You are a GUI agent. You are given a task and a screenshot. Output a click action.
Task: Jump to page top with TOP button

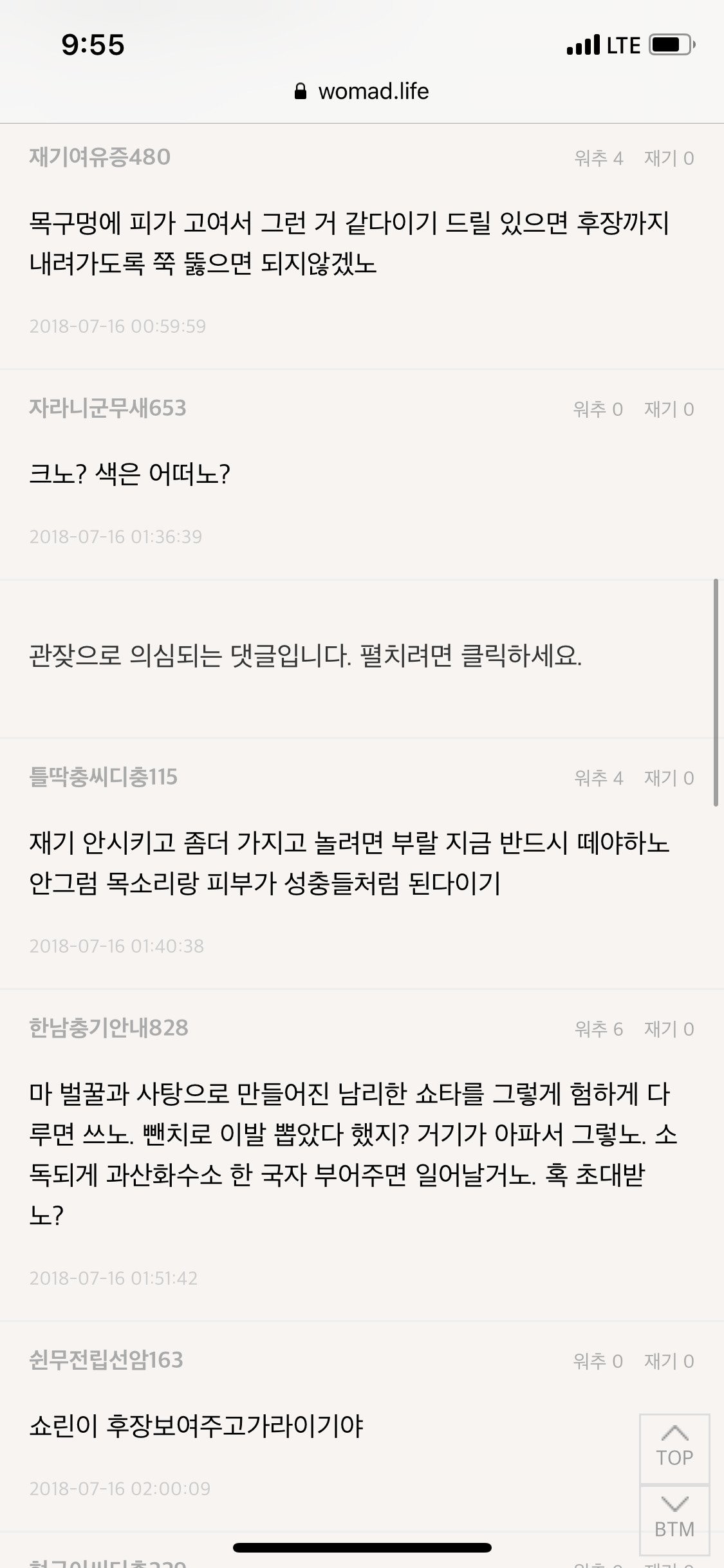[674, 1448]
